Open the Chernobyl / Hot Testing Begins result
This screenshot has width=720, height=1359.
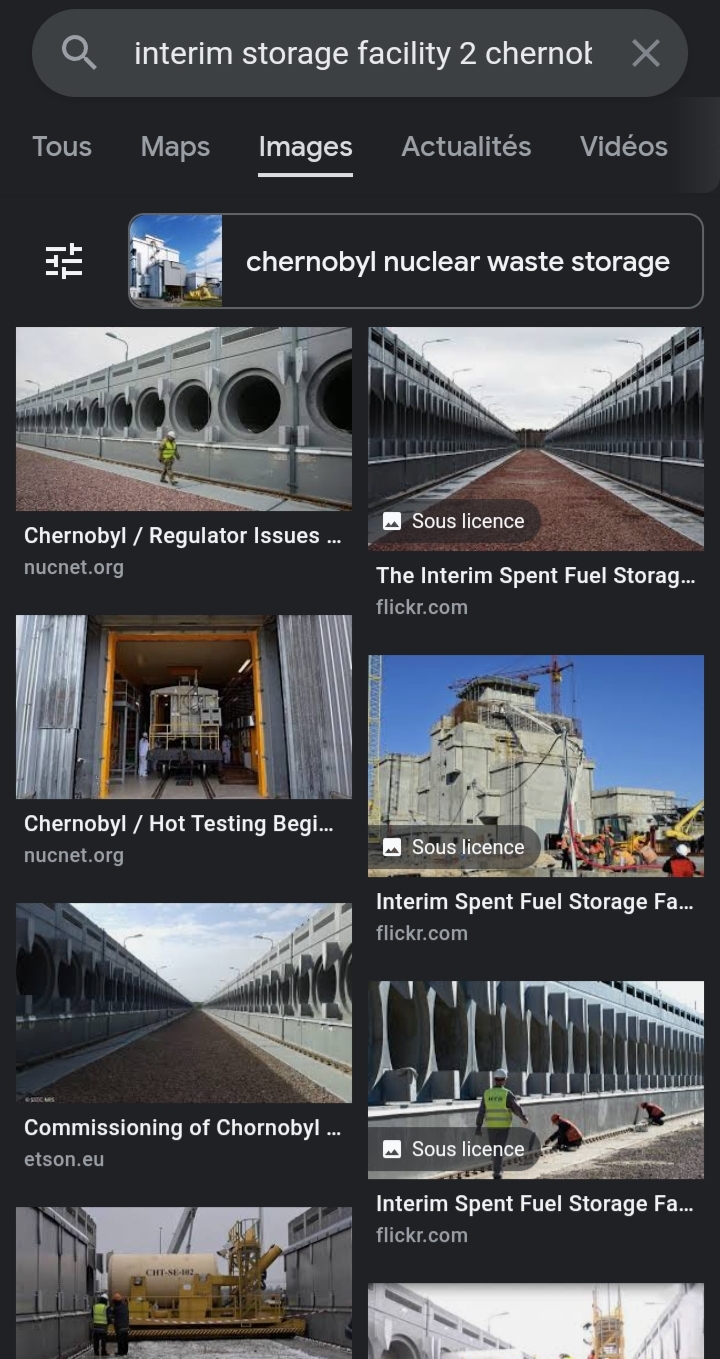[x=184, y=707]
